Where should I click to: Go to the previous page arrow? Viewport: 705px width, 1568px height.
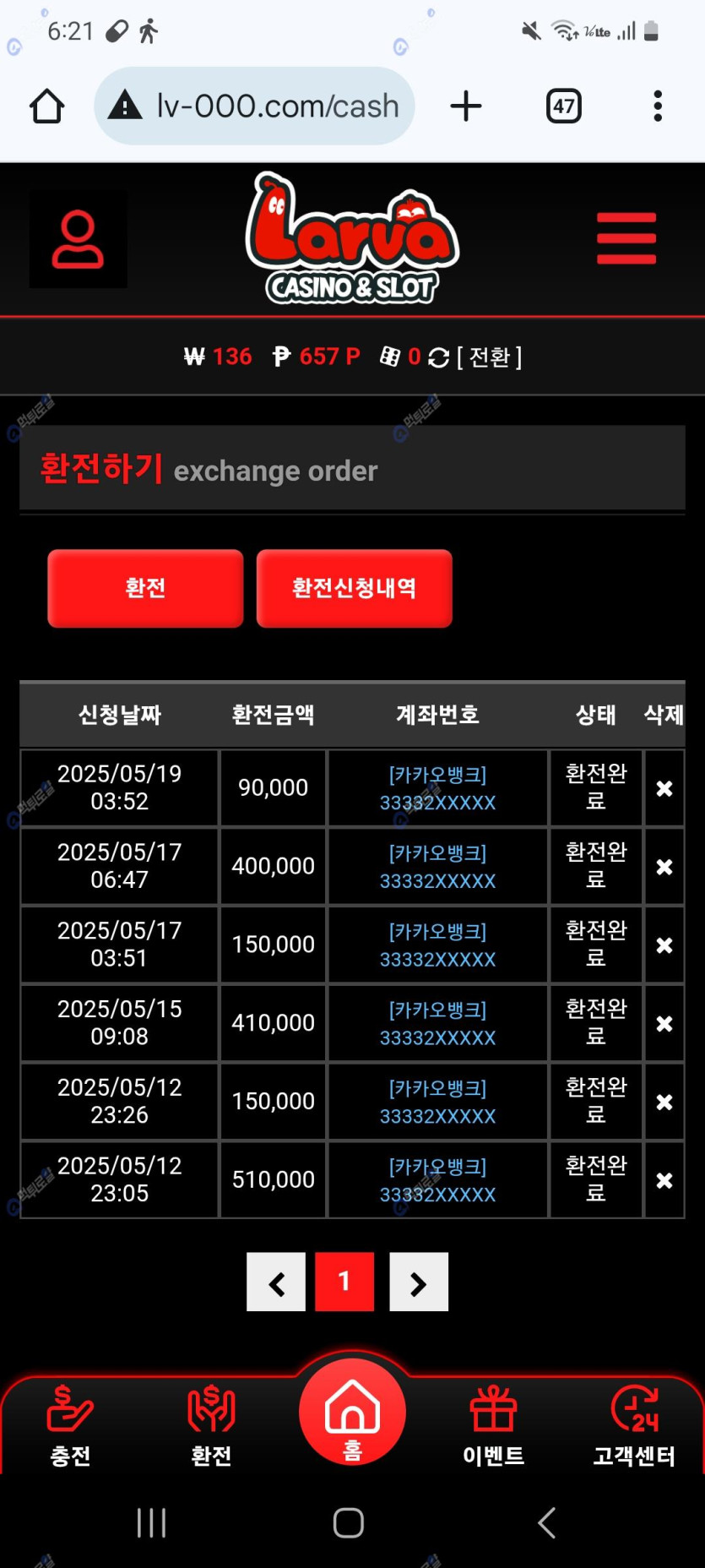[276, 1282]
